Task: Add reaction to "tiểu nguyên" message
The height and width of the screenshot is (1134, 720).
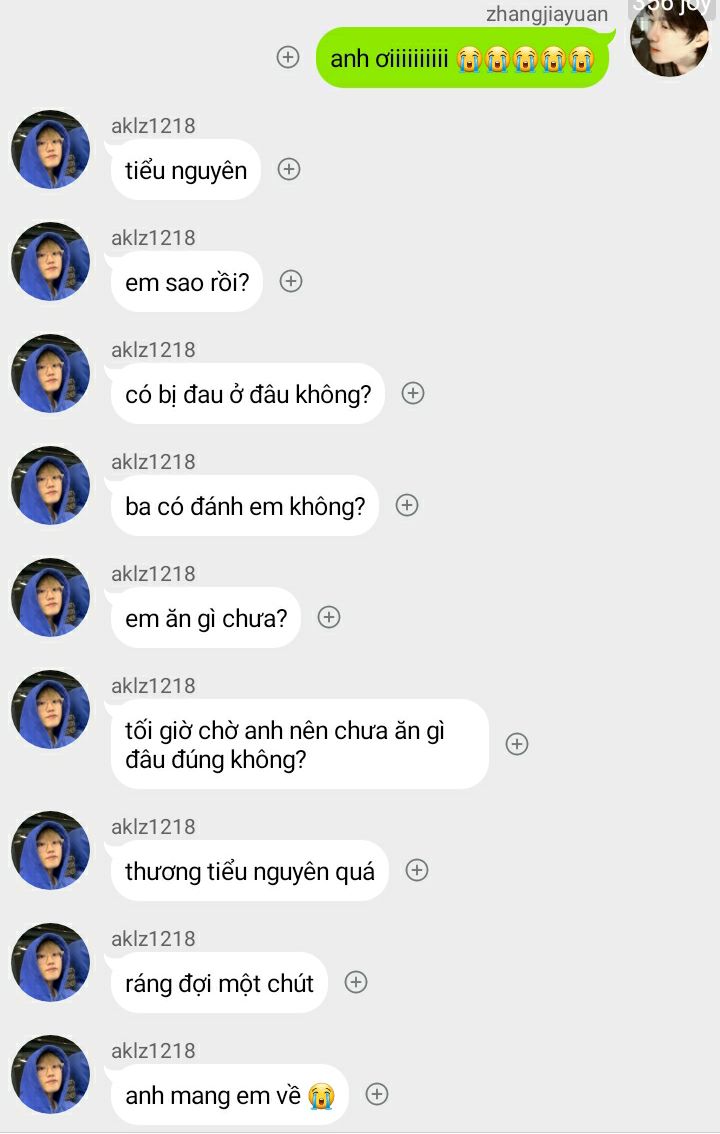Action: point(289,170)
